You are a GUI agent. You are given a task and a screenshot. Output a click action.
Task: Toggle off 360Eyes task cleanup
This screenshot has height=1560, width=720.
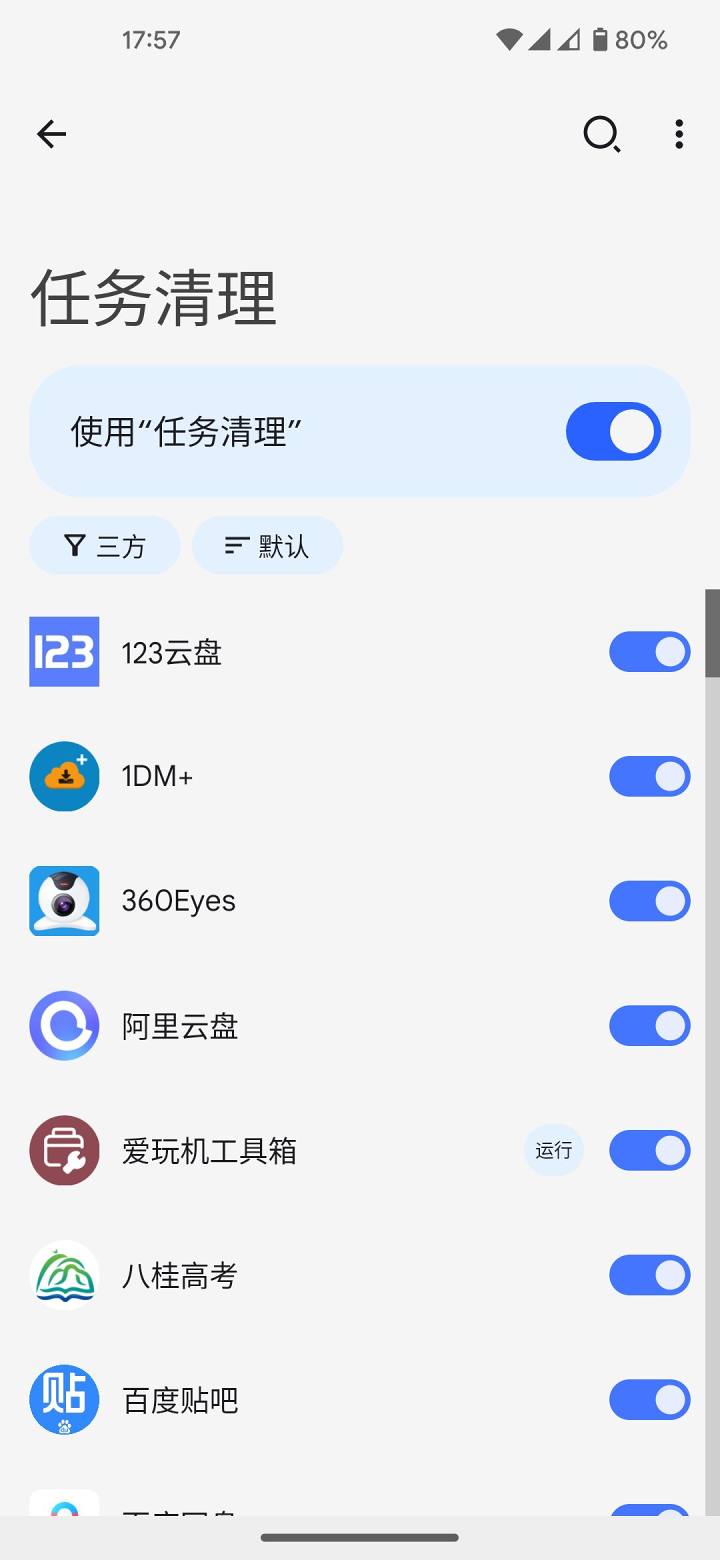(x=649, y=901)
